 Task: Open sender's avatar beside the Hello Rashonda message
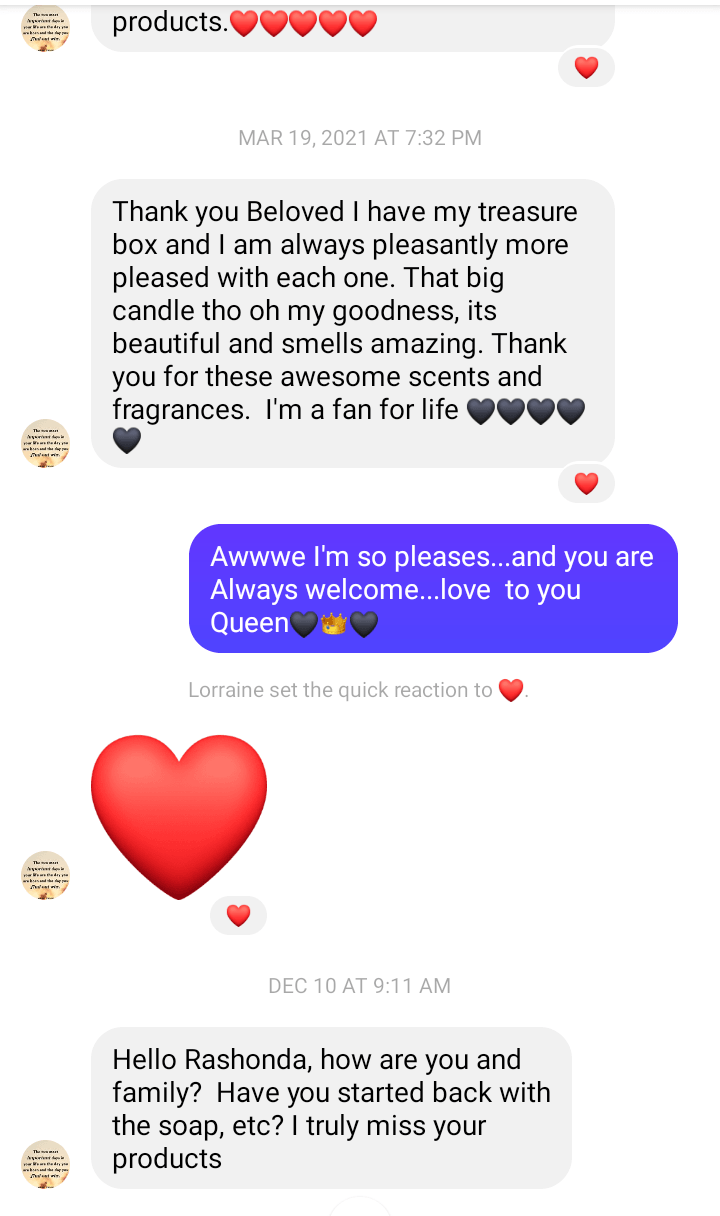(45, 1164)
